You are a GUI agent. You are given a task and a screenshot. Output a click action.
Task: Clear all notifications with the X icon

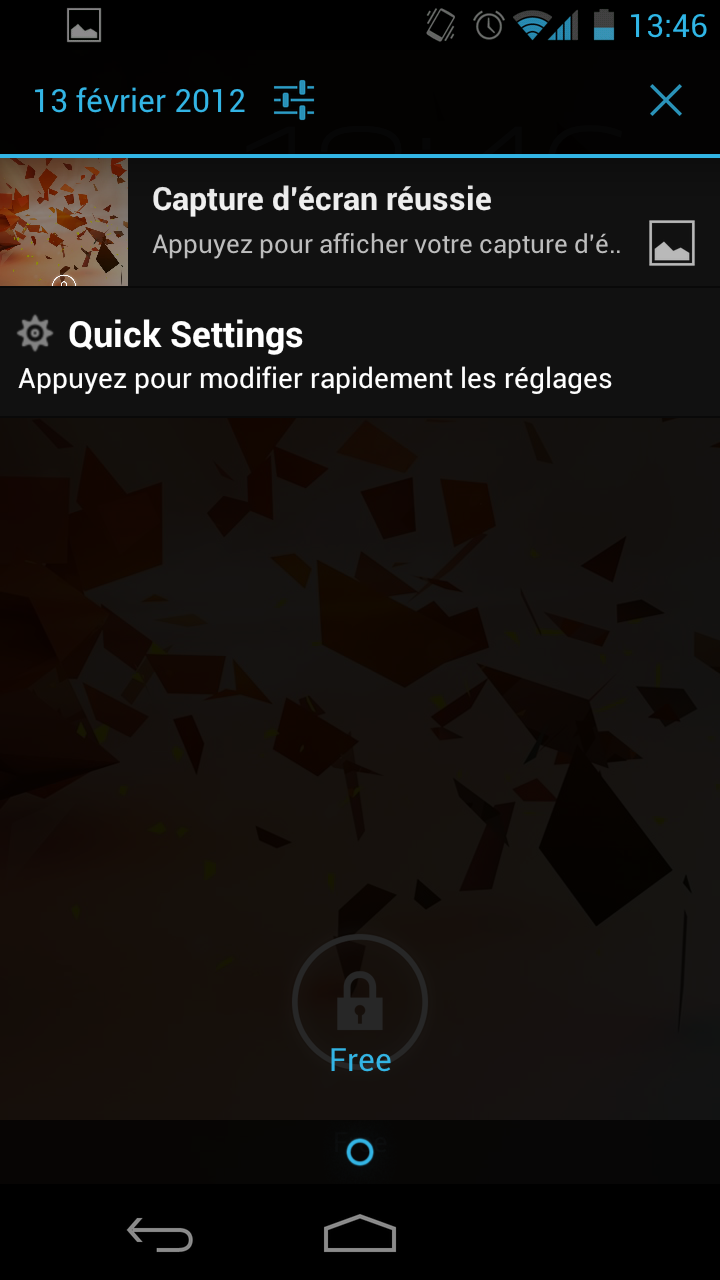pyautogui.click(x=666, y=100)
